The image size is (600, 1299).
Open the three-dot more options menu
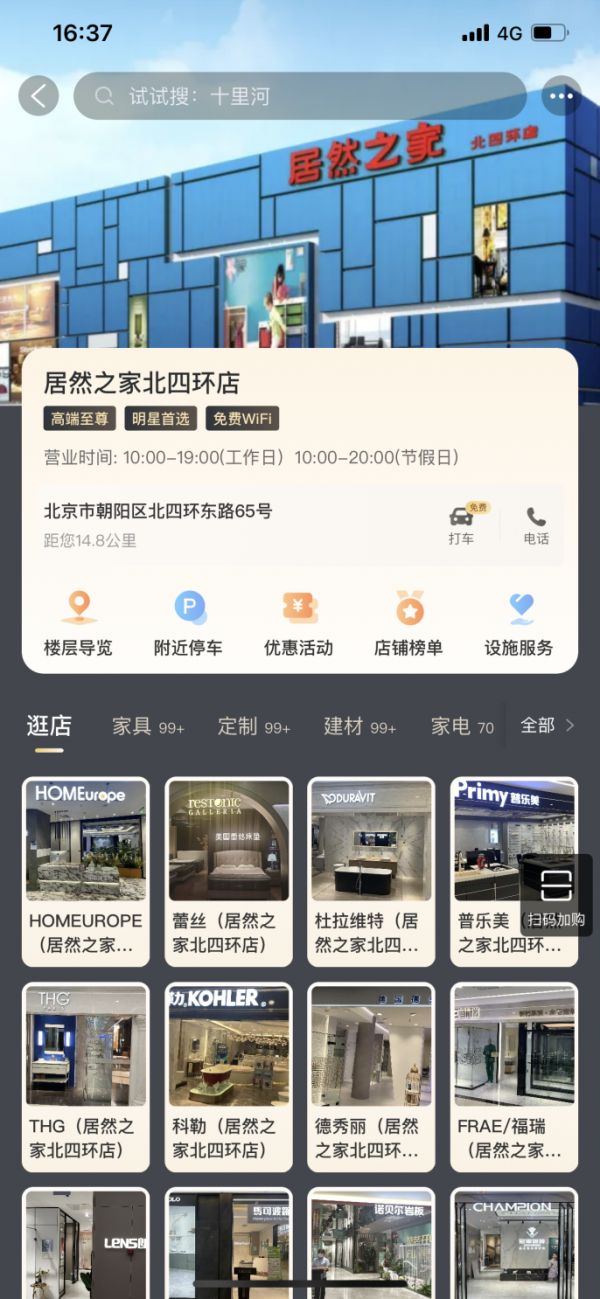(x=561, y=96)
